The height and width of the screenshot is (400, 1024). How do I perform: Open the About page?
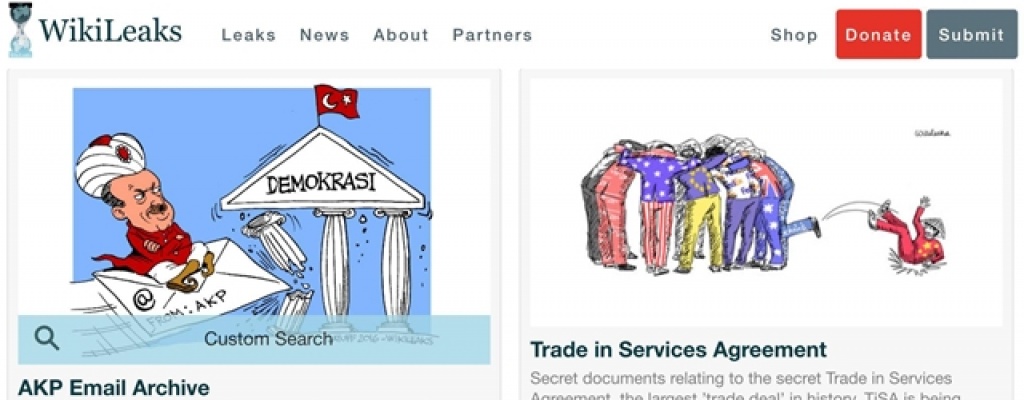coord(400,35)
